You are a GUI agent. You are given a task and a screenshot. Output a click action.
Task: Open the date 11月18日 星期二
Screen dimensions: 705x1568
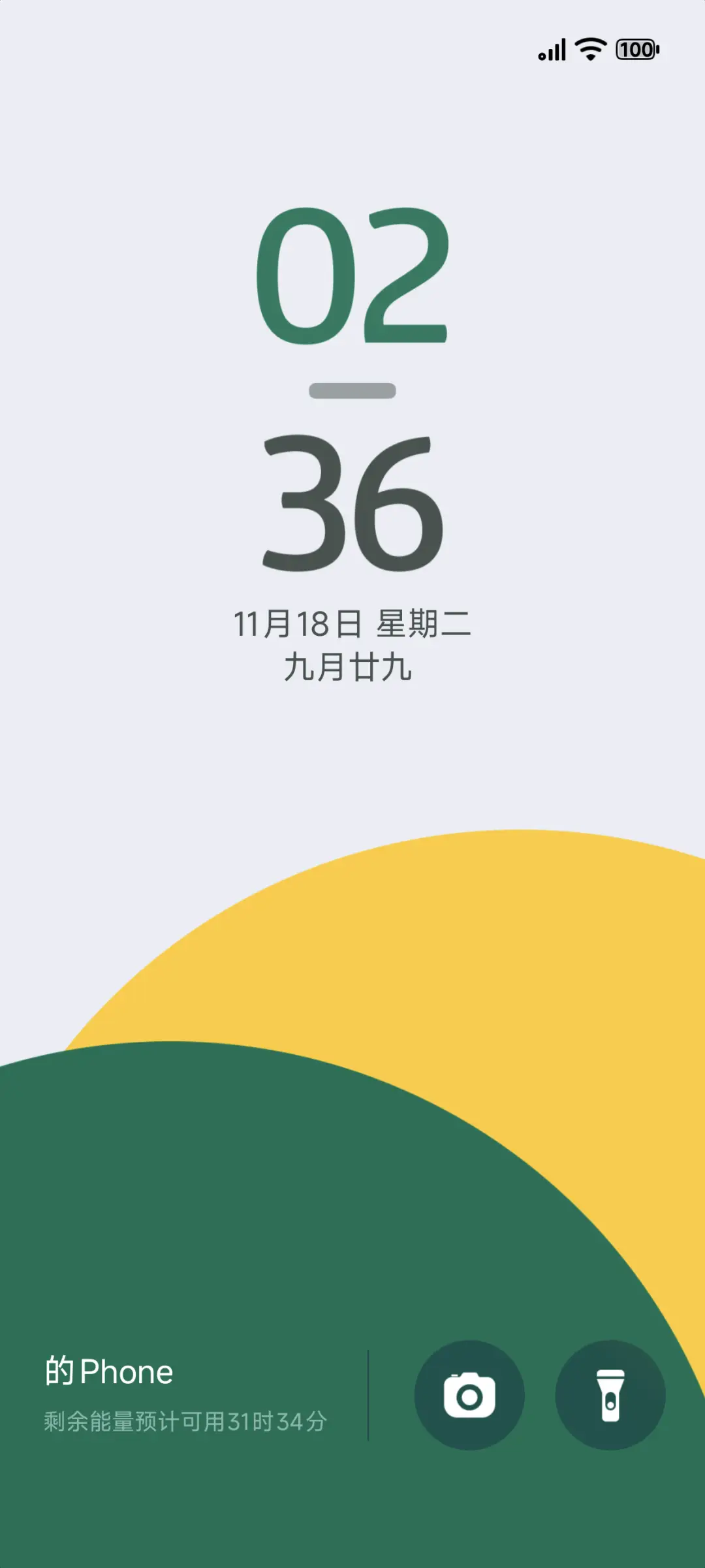click(x=352, y=623)
